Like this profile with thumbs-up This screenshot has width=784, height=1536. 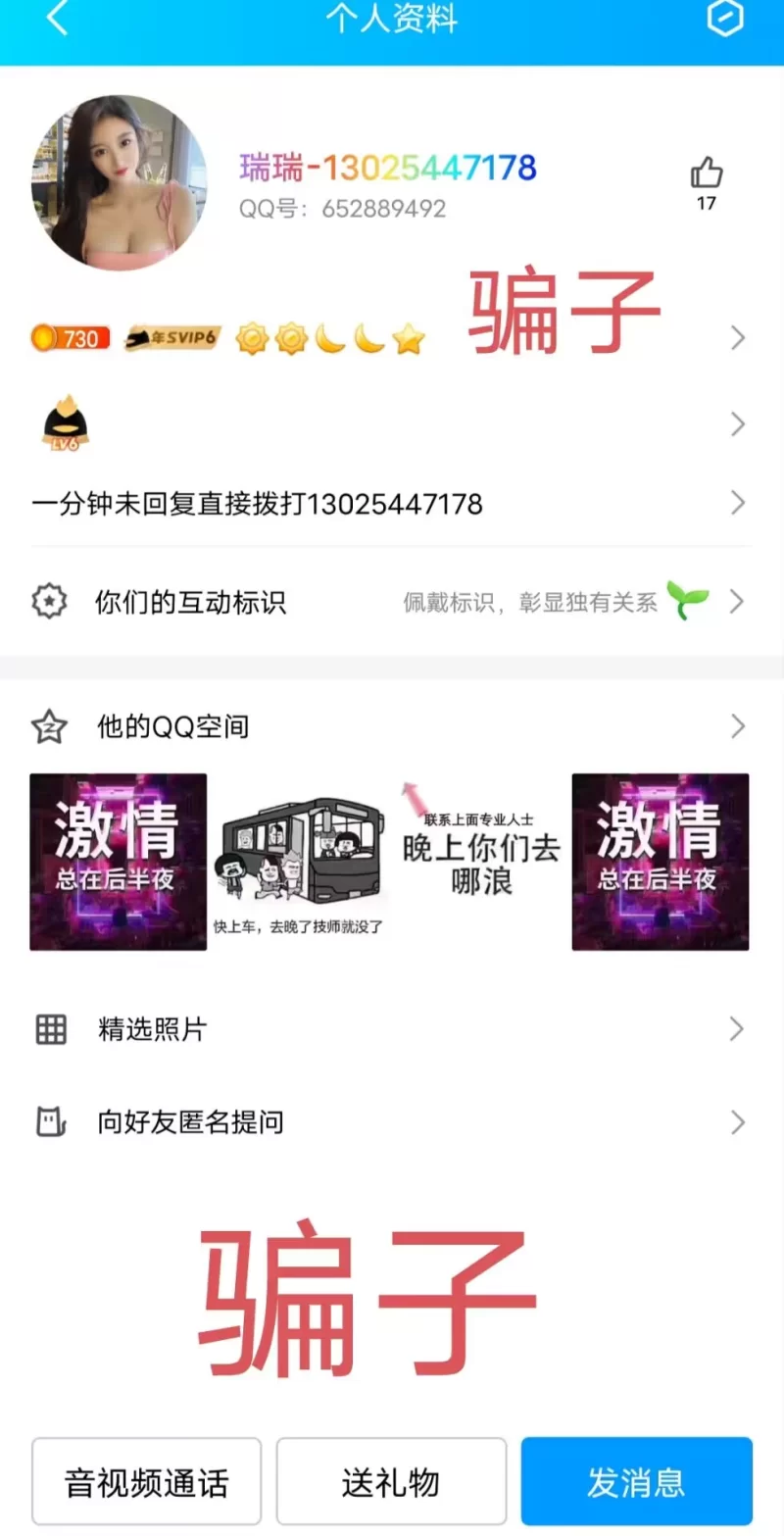706,174
